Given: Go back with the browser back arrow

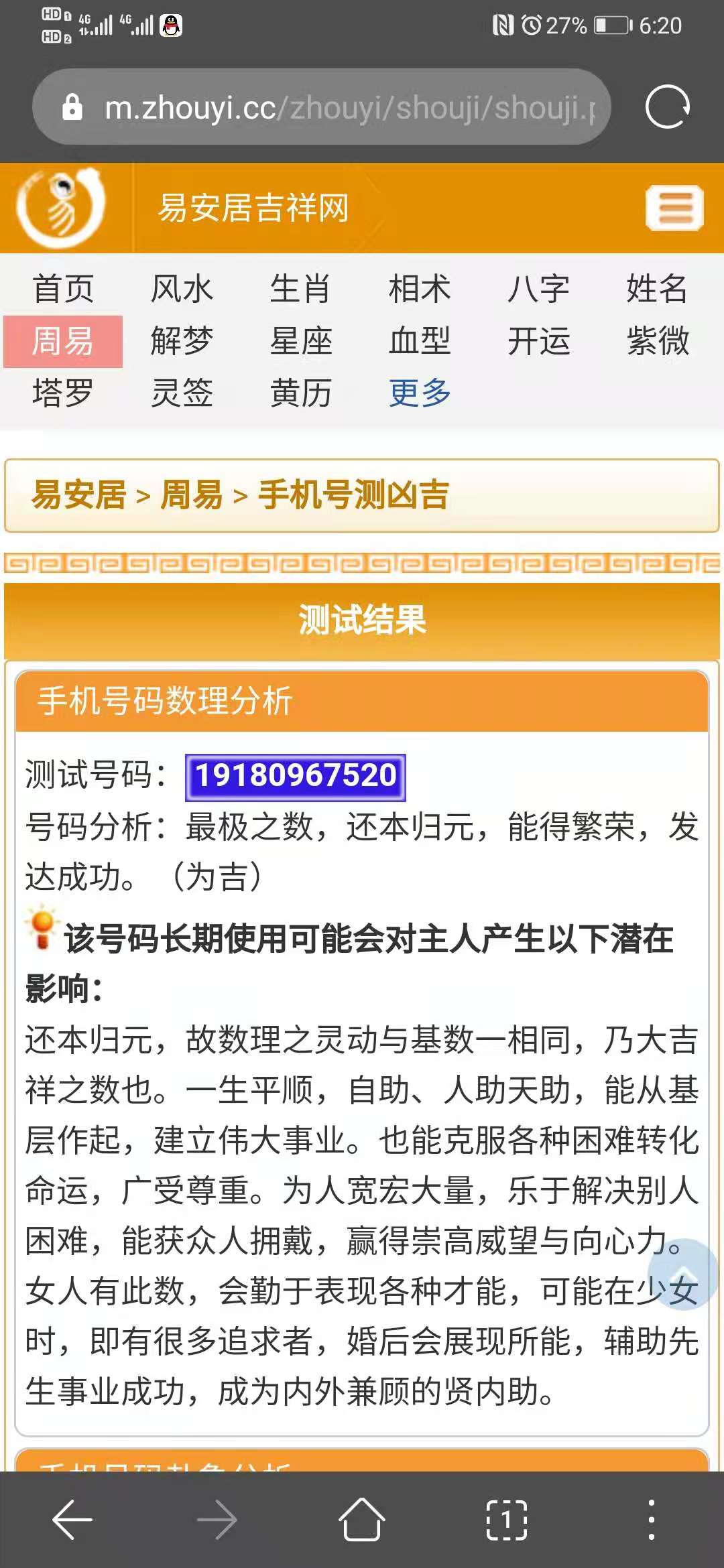Looking at the screenshot, I should click(72, 1520).
